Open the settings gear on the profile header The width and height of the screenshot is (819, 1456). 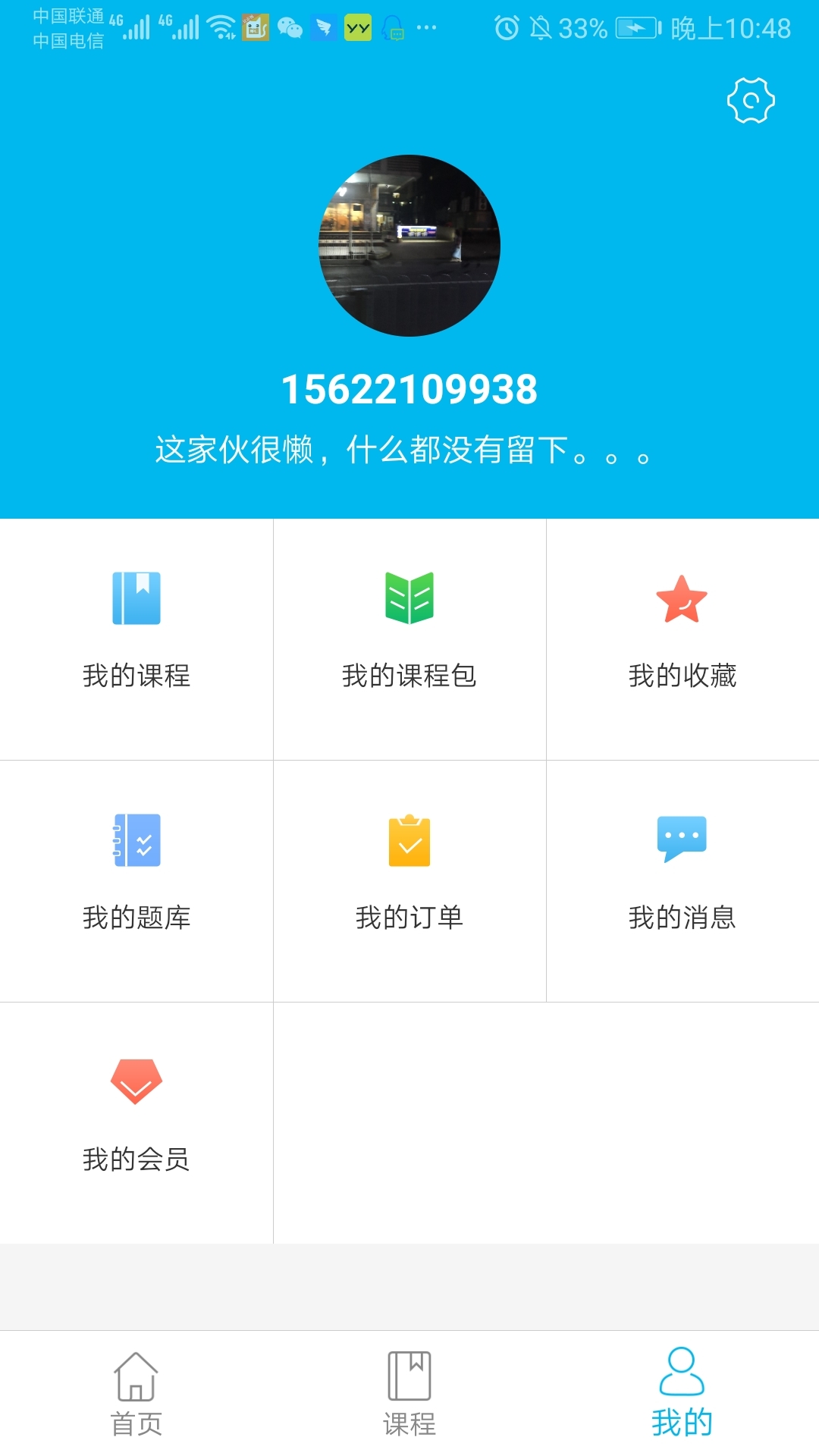pyautogui.click(x=750, y=99)
